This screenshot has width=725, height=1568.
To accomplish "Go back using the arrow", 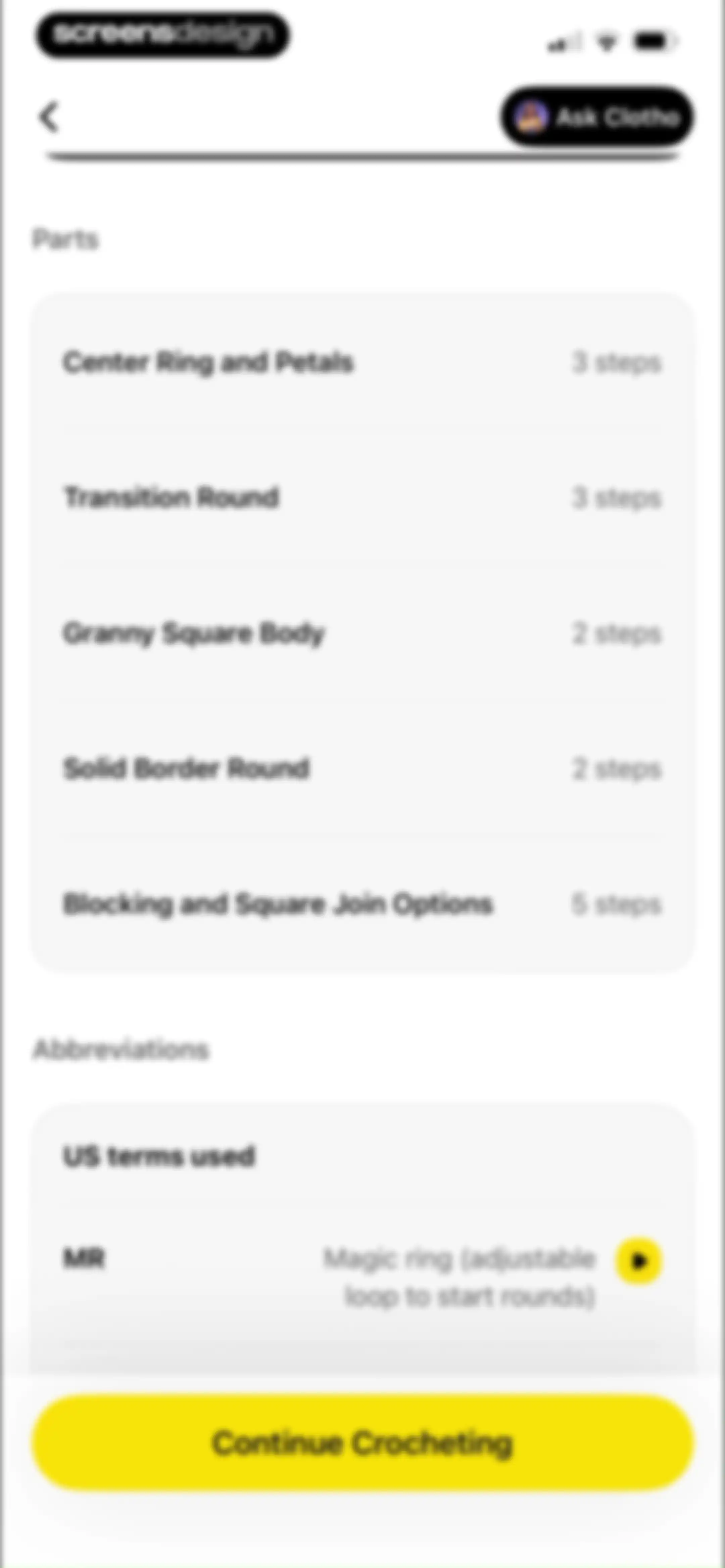I will pos(49,117).
